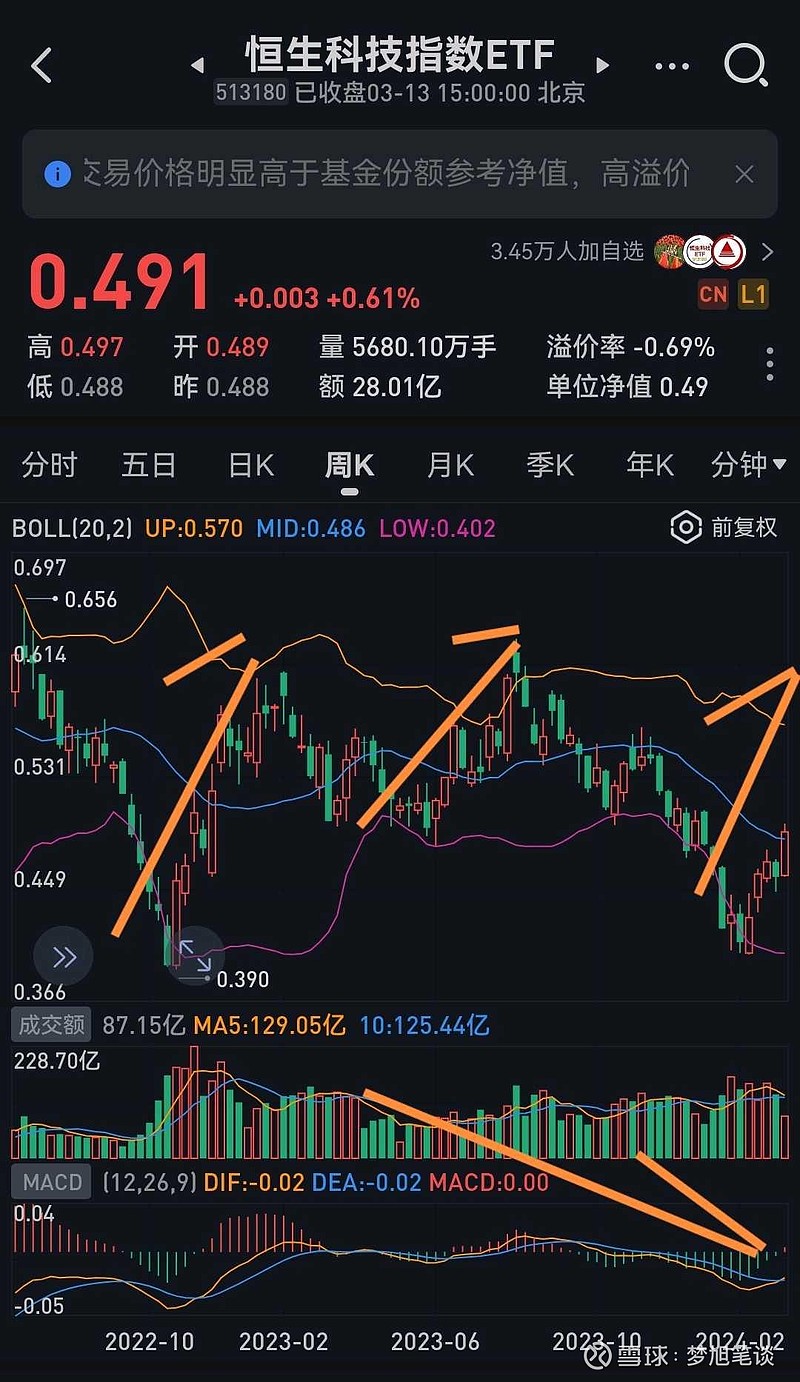Screen dimensions: 800x1382
Task: Tap the left arrow beside the stock title
Action: [x=196, y=64]
